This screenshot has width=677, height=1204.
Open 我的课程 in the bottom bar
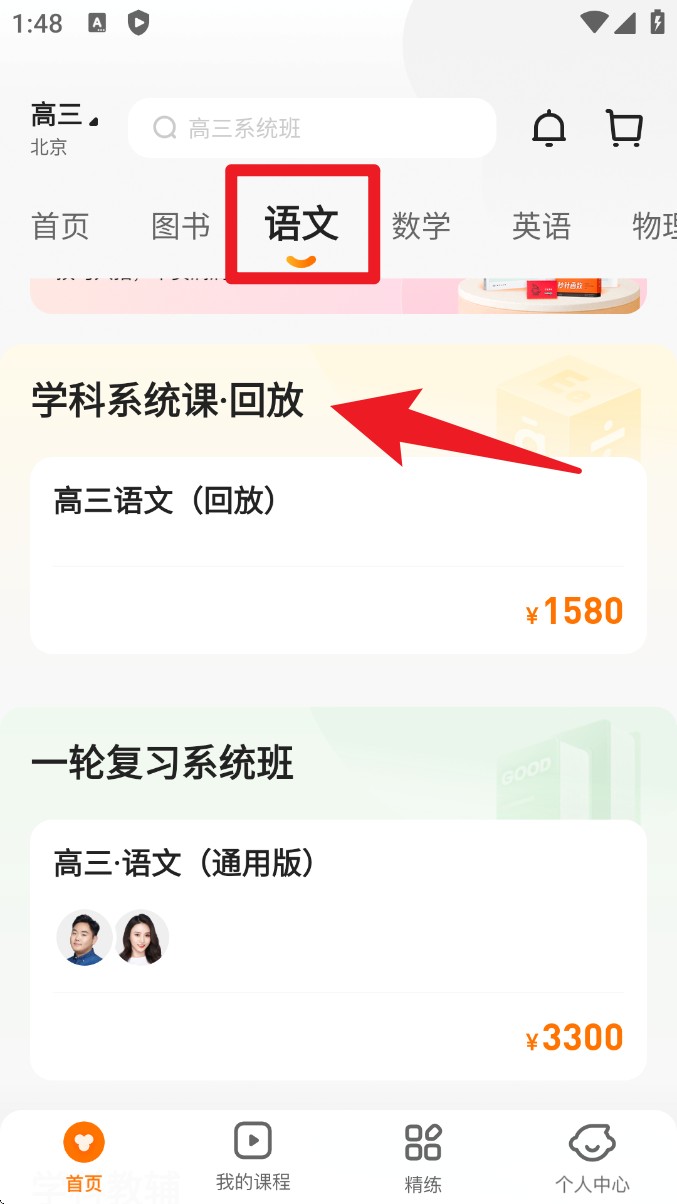click(x=253, y=1156)
